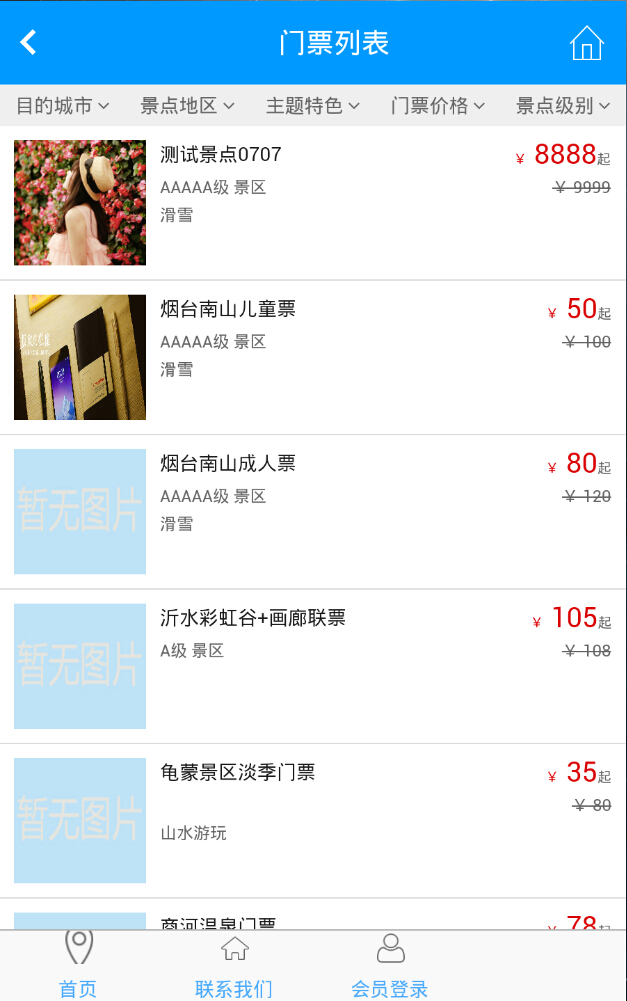View the 龟蒙景区淡季门票 listing
This screenshot has width=627, height=1001.
[238, 772]
